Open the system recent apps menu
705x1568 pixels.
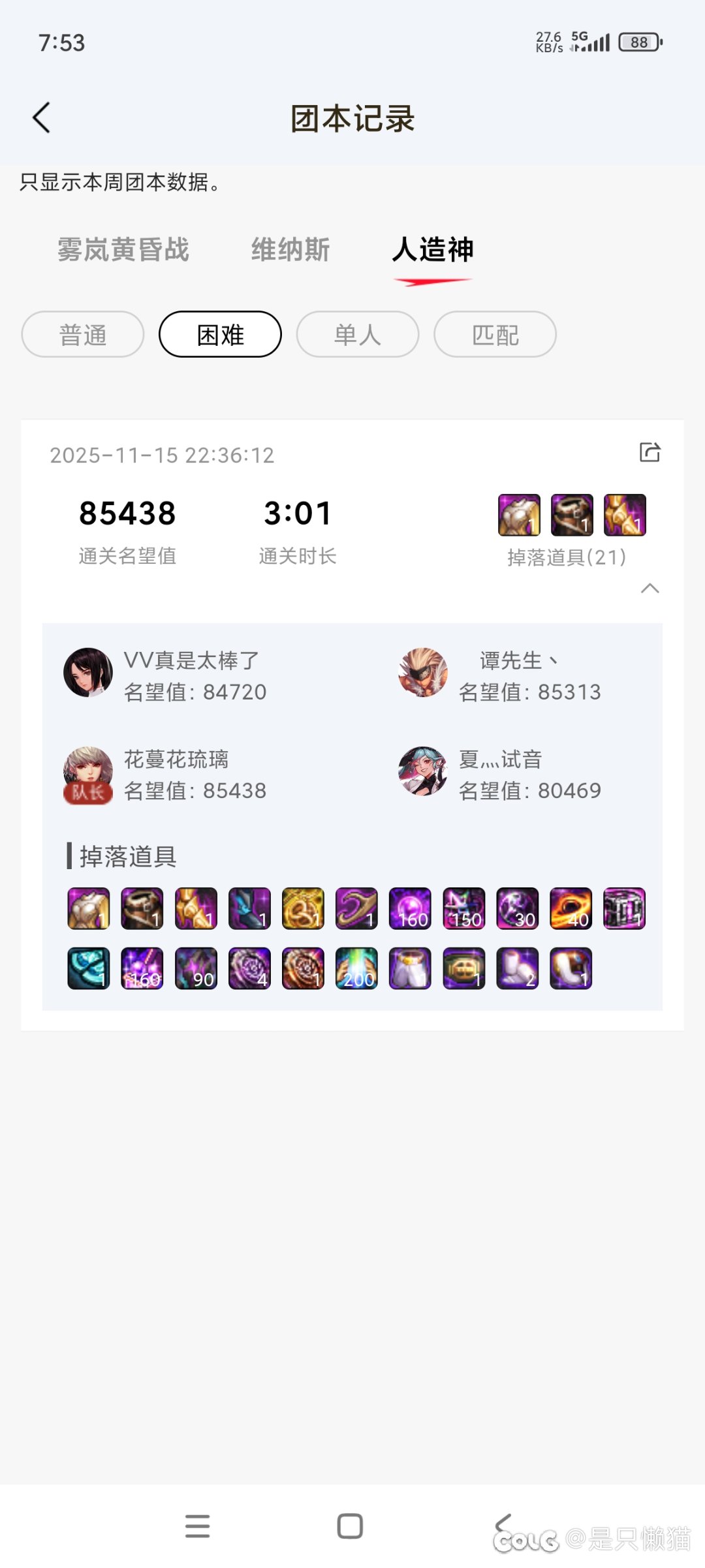197,1526
